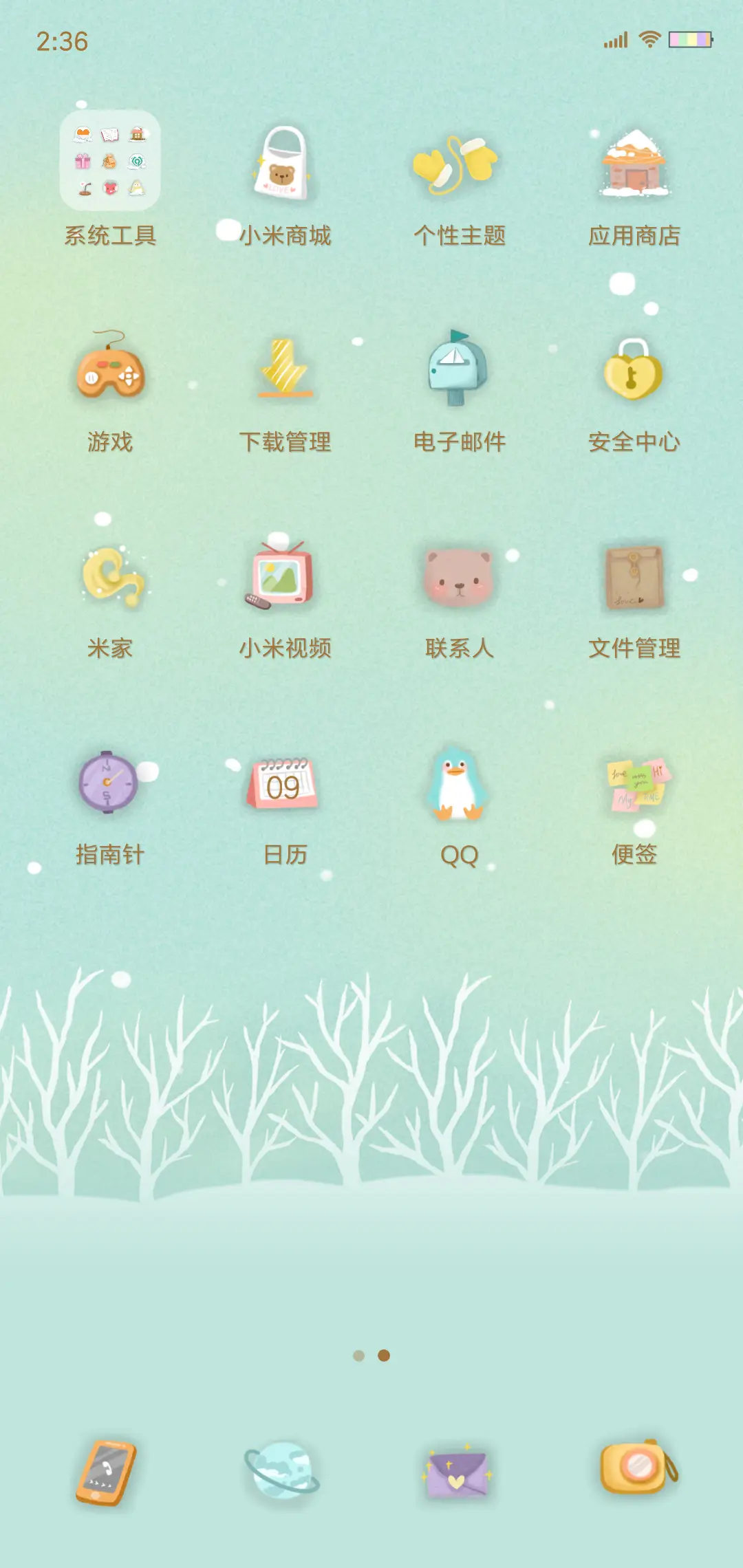The height and width of the screenshot is (1568, 743).
Task: Open the 便签 notes app
Action: tap(633, 784)
